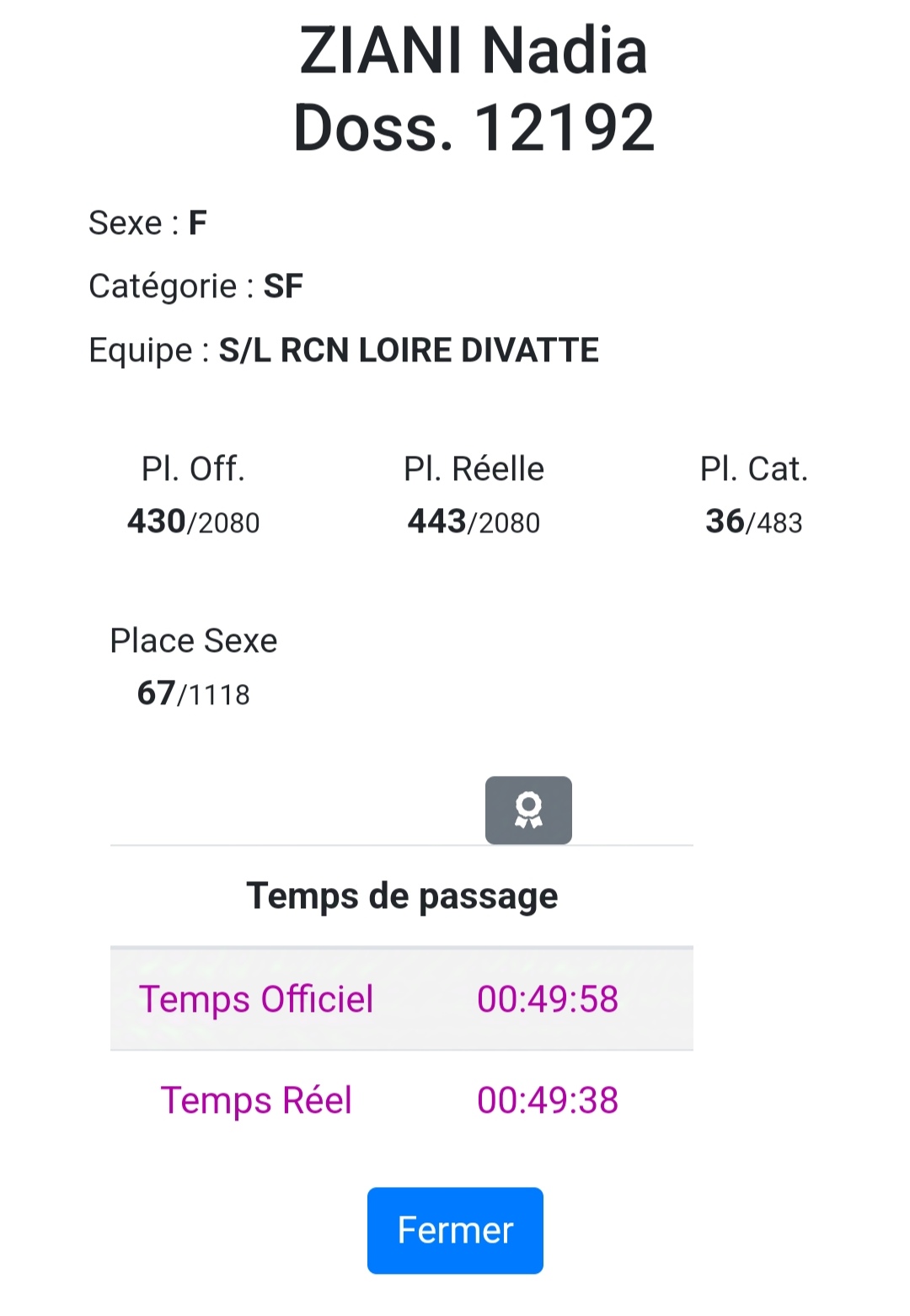Image resolution: width=910 pixels, height=1316 pixels.
Task: Close the results dialog with Fermer
Action: pyautogui.click(x=455, y=1230)
